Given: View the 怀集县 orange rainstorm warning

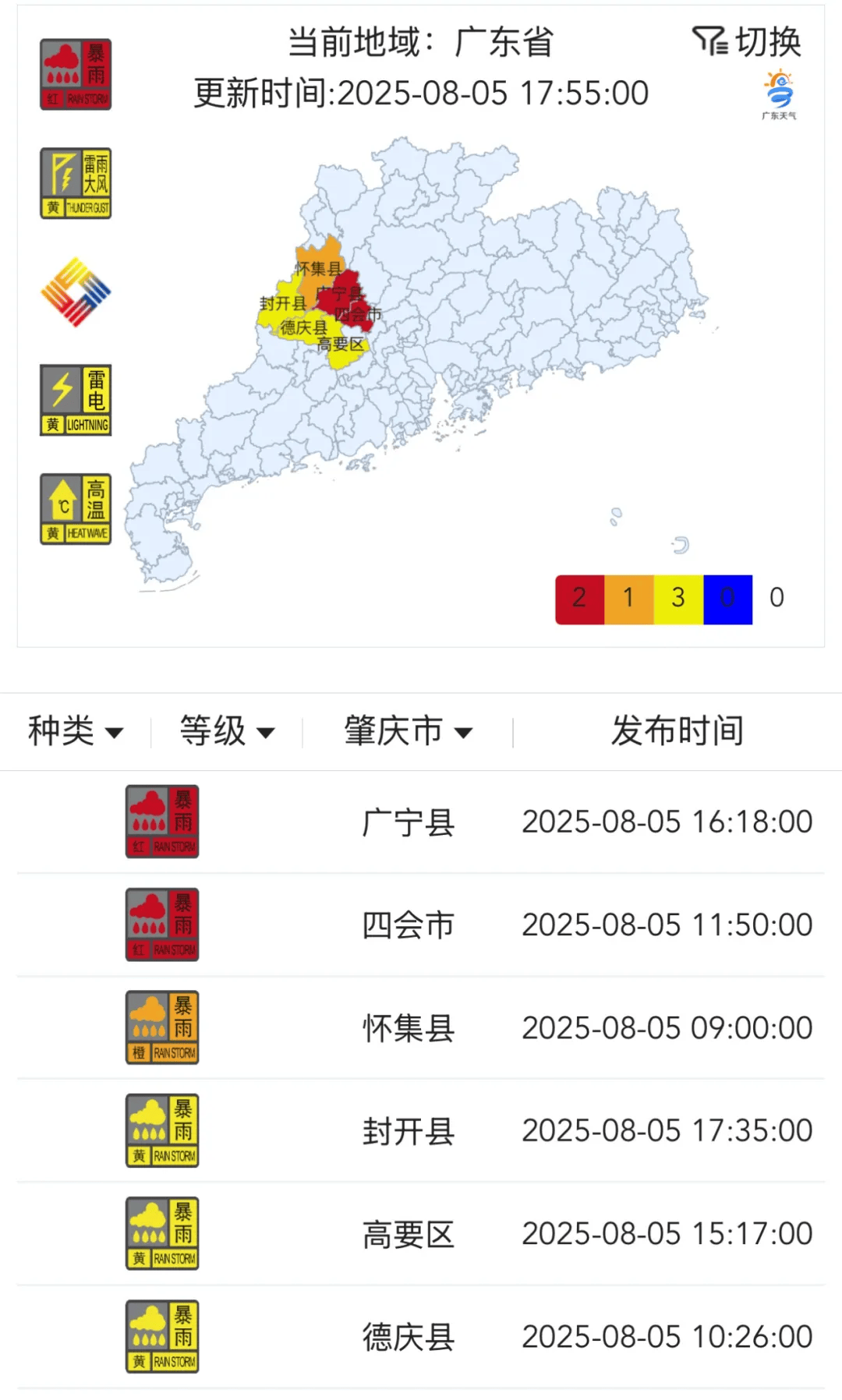Looking at the screenshot, I should [421, 1028].
